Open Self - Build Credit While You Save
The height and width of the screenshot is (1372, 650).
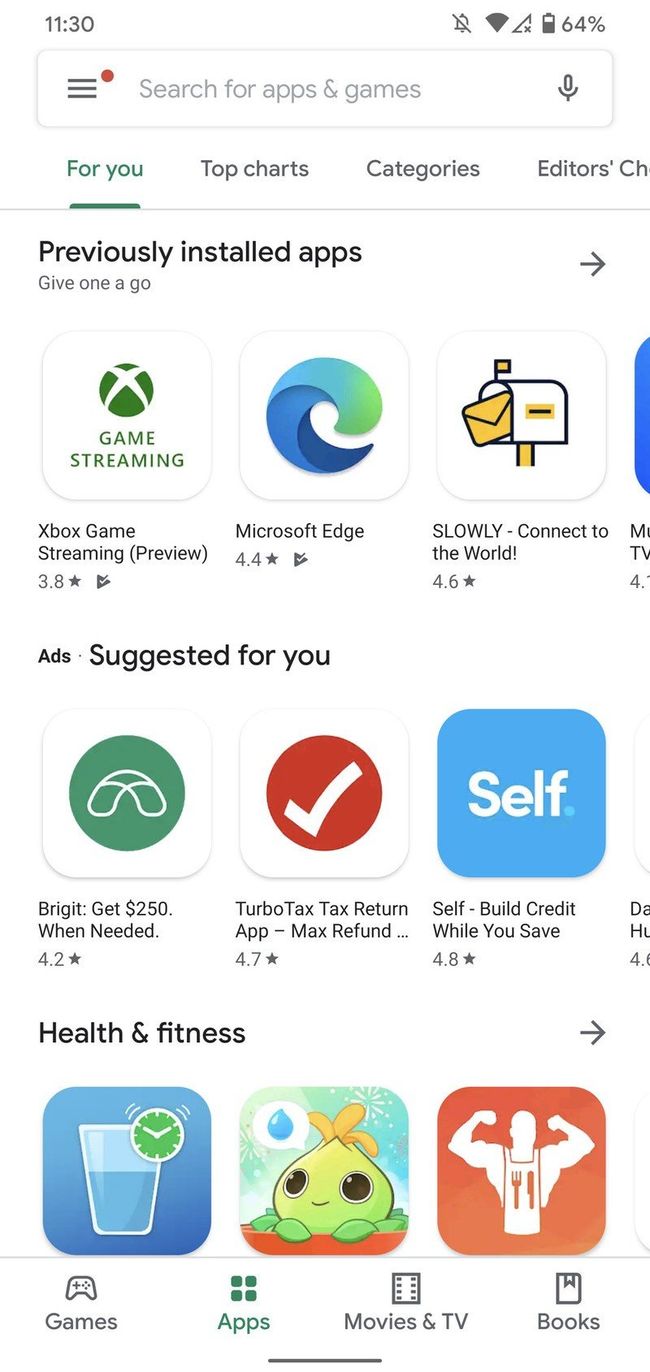pos(521,792)
